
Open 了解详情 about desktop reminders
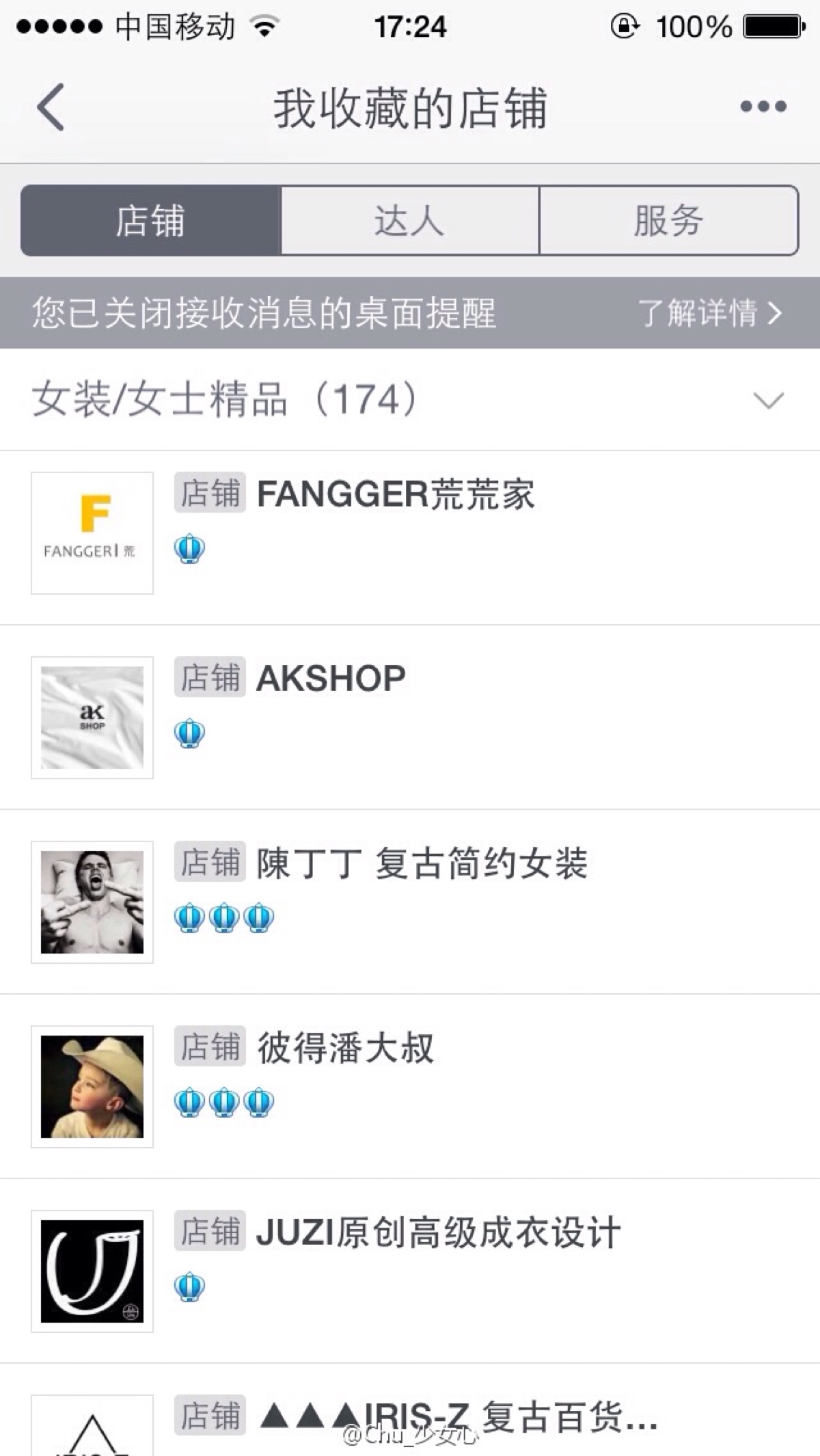pos(709,313)
